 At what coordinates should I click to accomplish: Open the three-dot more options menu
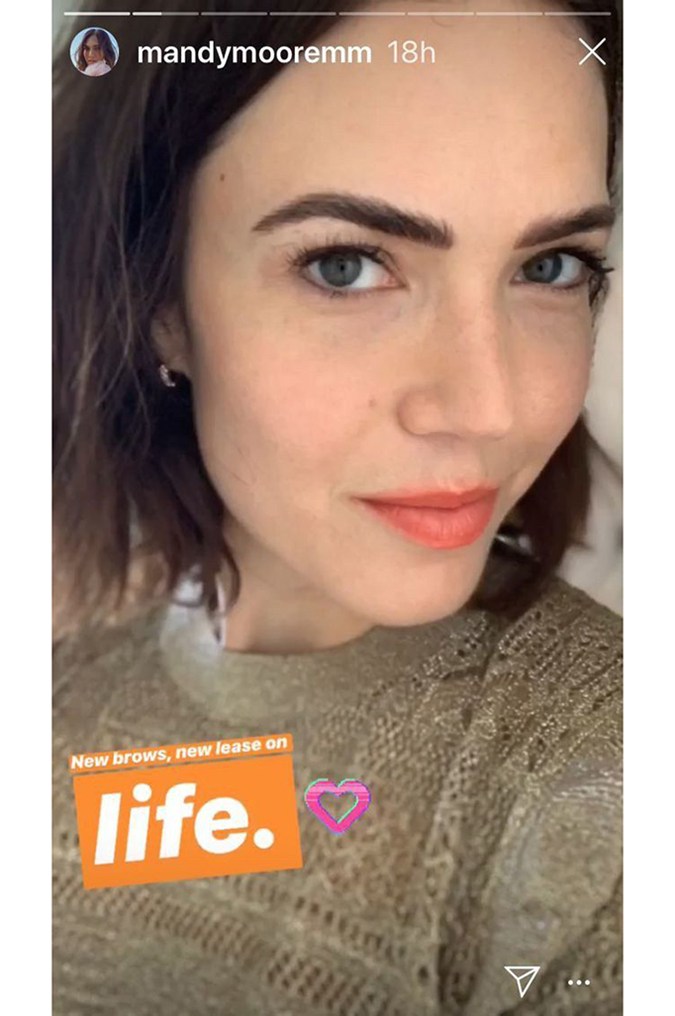578,983
